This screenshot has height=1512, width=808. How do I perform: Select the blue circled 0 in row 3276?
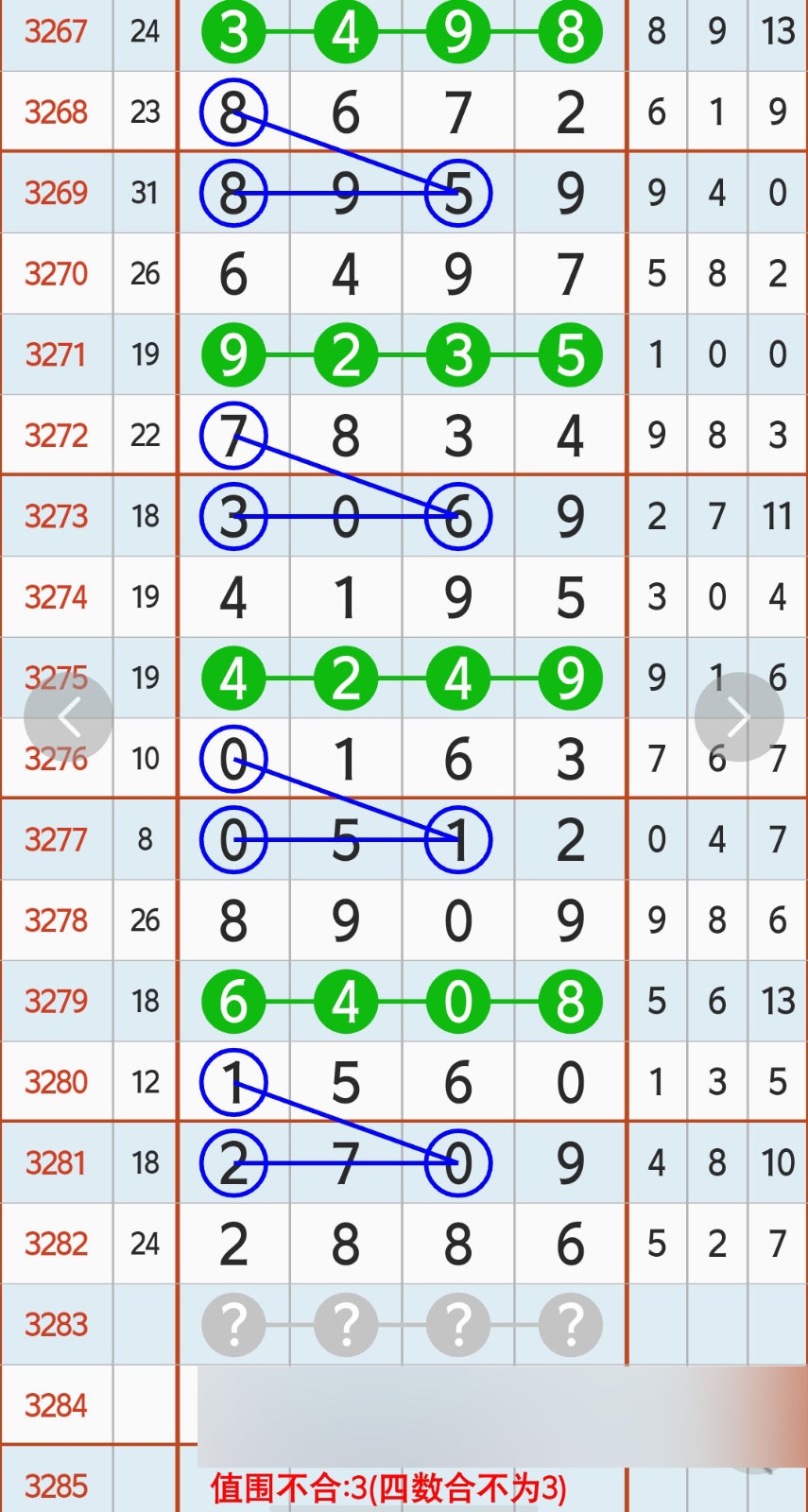[x=232, y=758]
